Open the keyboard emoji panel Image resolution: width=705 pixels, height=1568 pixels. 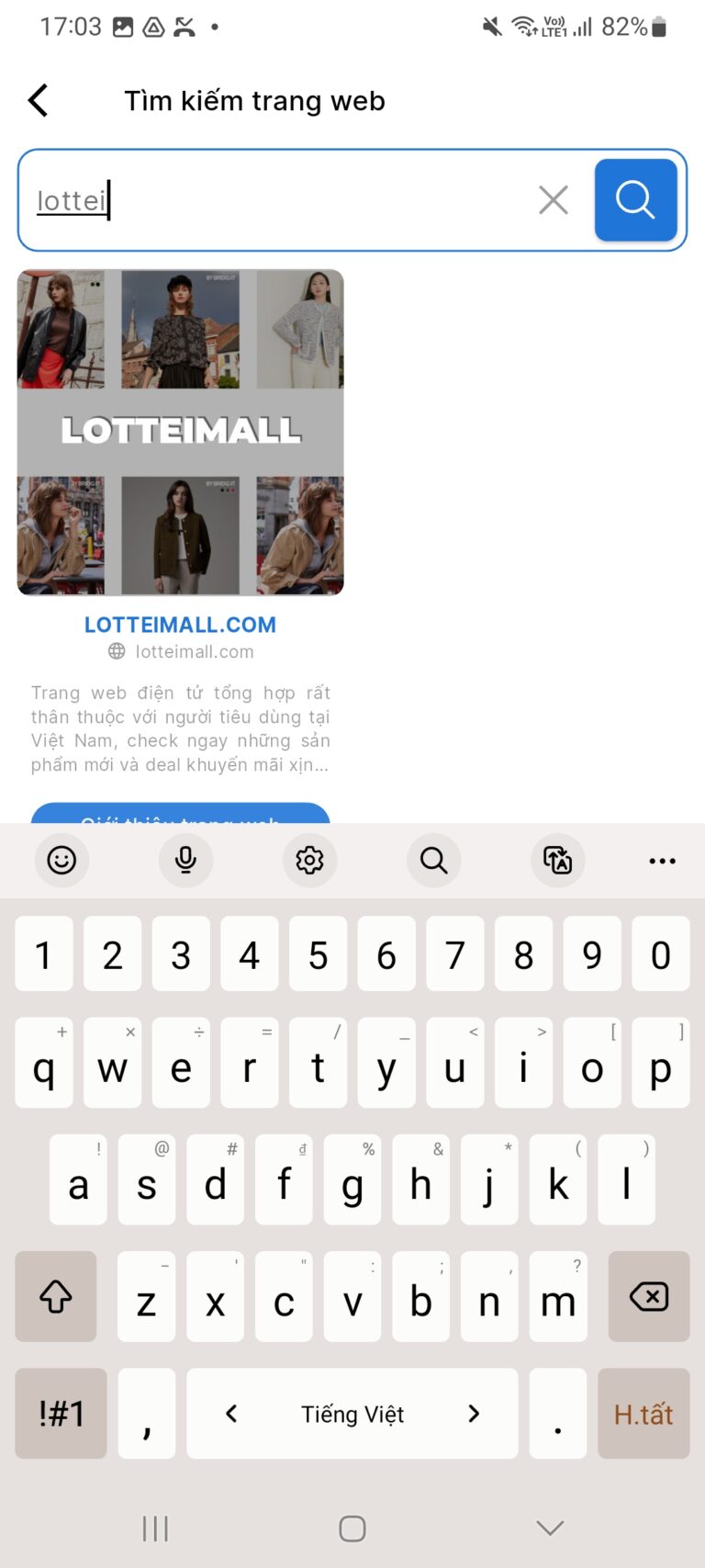[x=62, y=861]
